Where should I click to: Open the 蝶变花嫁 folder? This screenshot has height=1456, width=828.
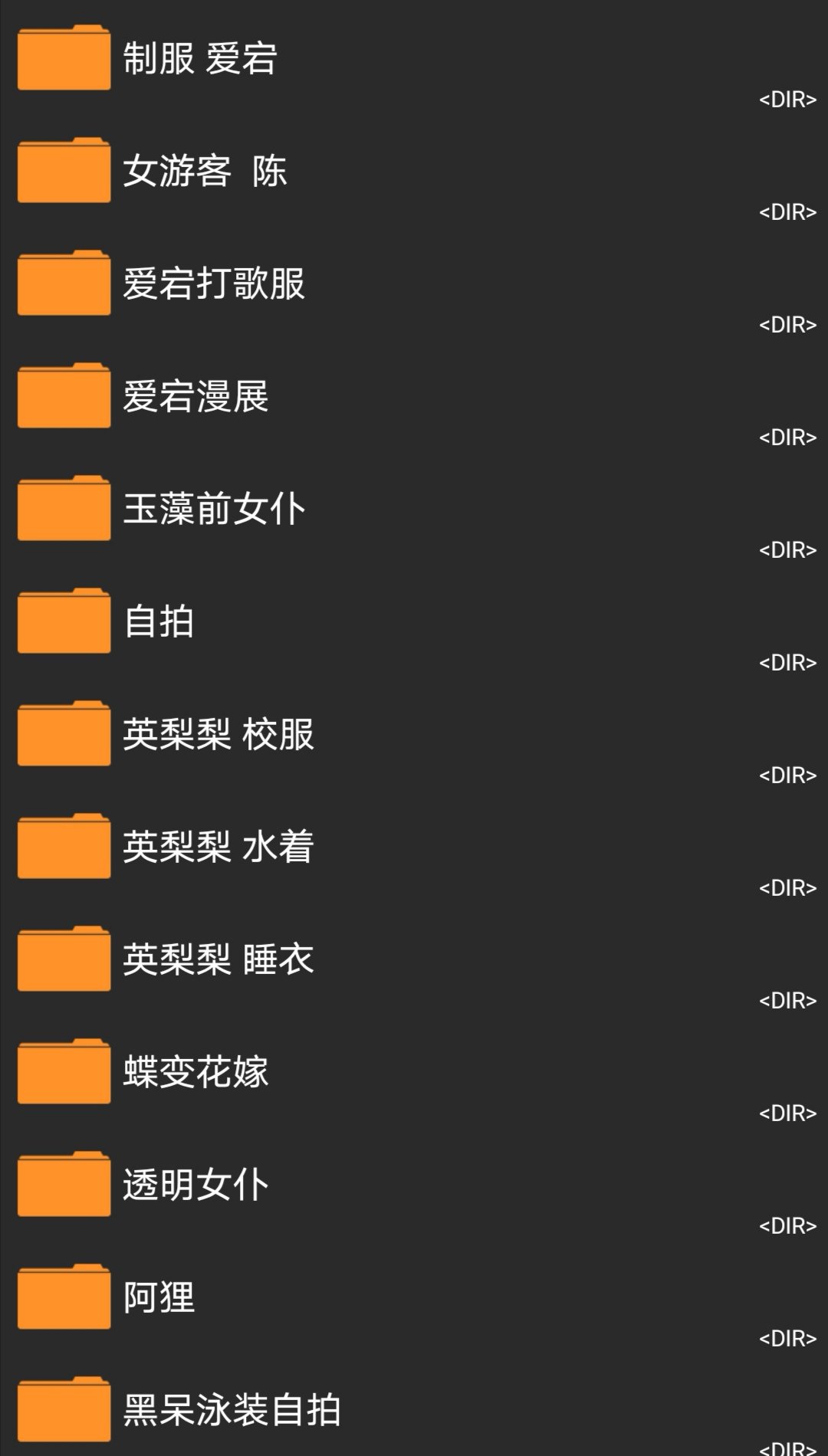(414, 1072)
